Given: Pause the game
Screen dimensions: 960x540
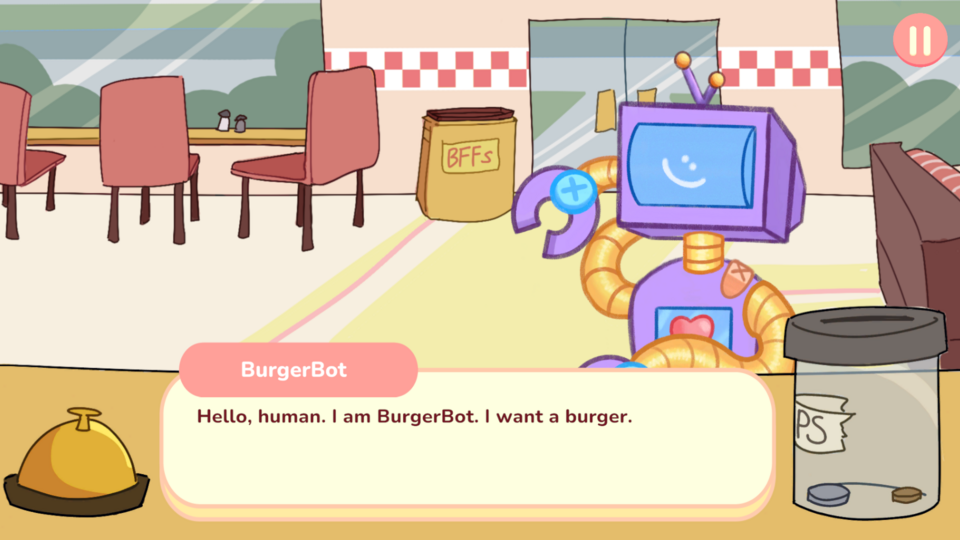Looking at the screenshot, I should 920,40.
